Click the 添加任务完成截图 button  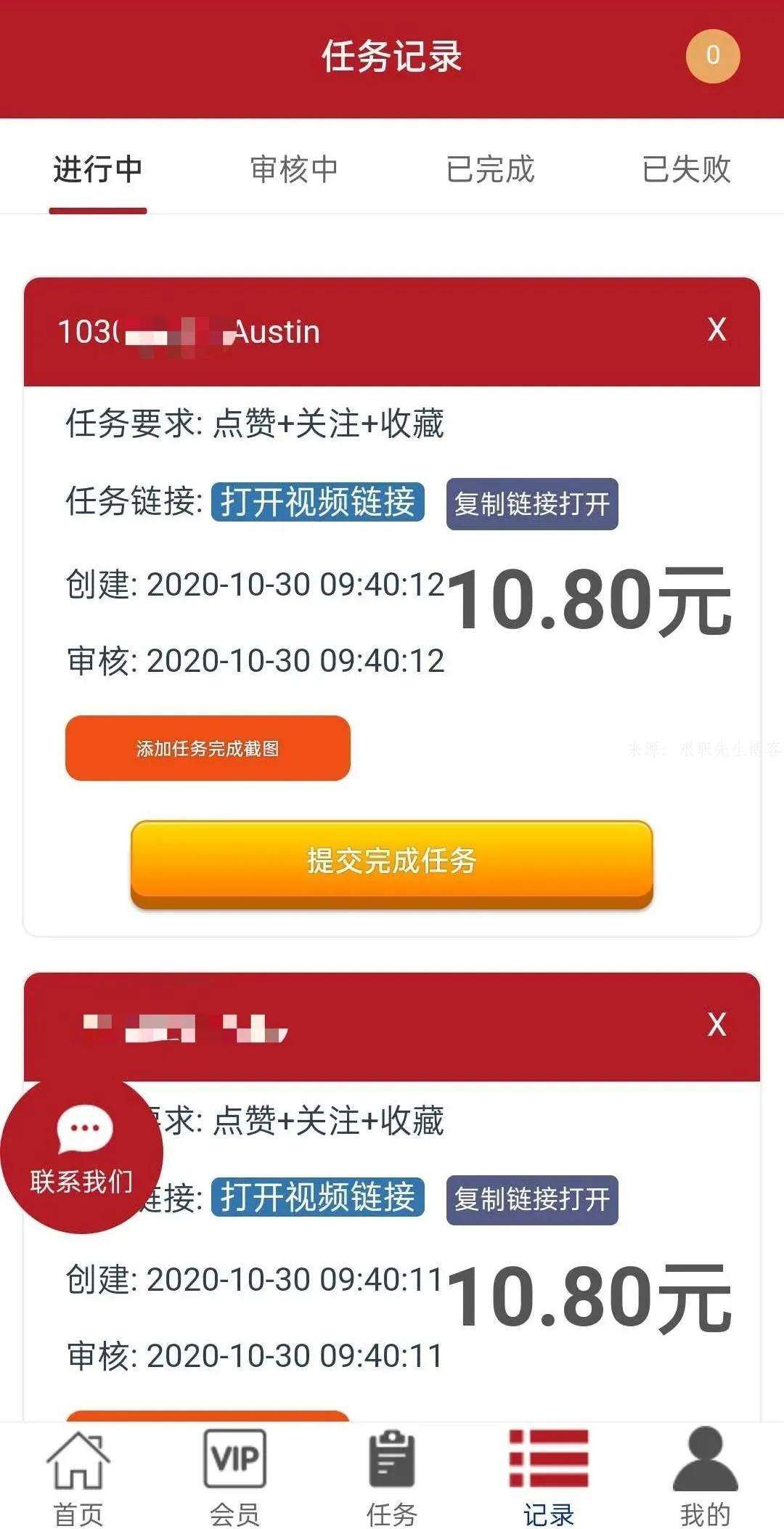coord(207,748)
